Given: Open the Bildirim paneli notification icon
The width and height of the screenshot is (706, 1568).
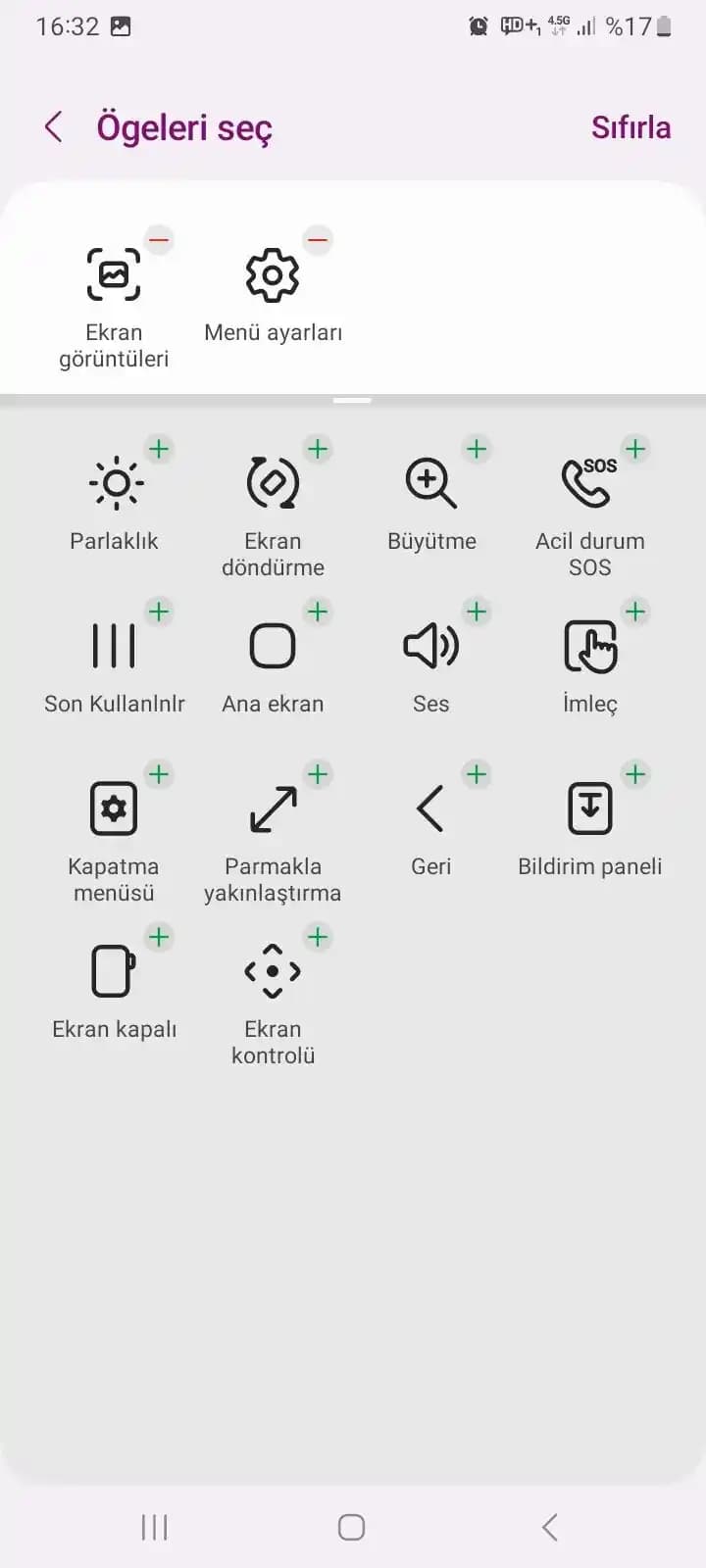Looking at the screenshot, I should [589, 808].
